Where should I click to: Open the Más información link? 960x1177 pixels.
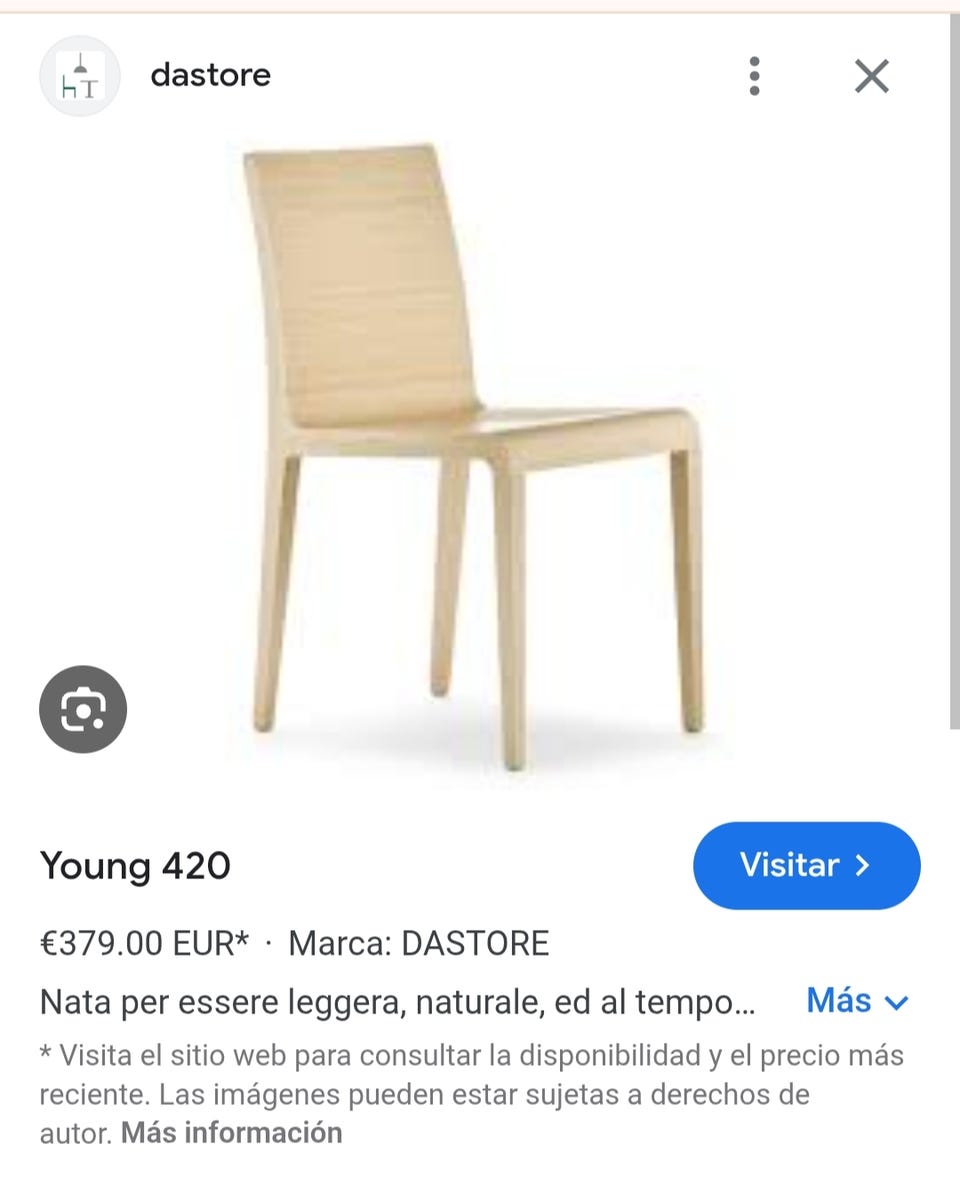click(232, 1133)
